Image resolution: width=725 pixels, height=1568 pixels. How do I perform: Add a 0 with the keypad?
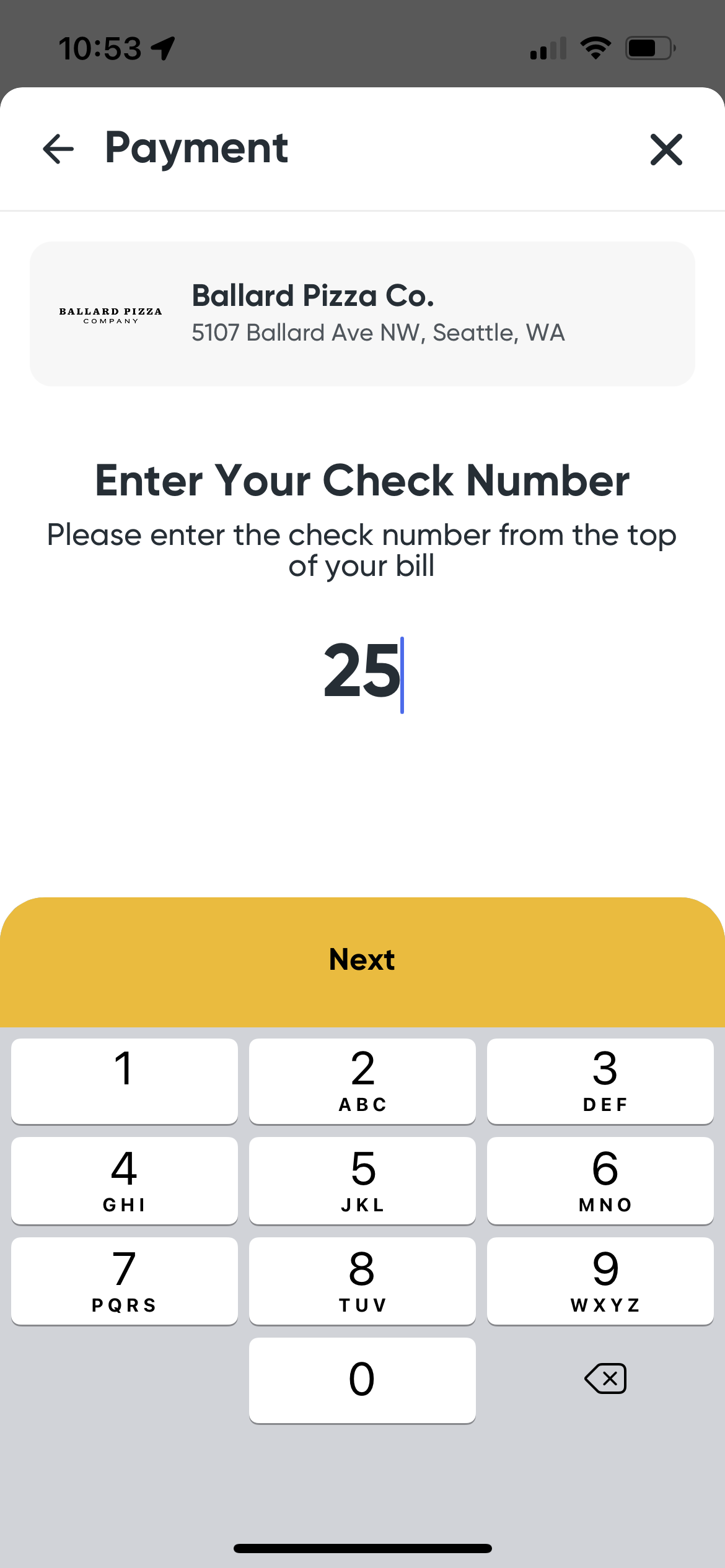362,1380
